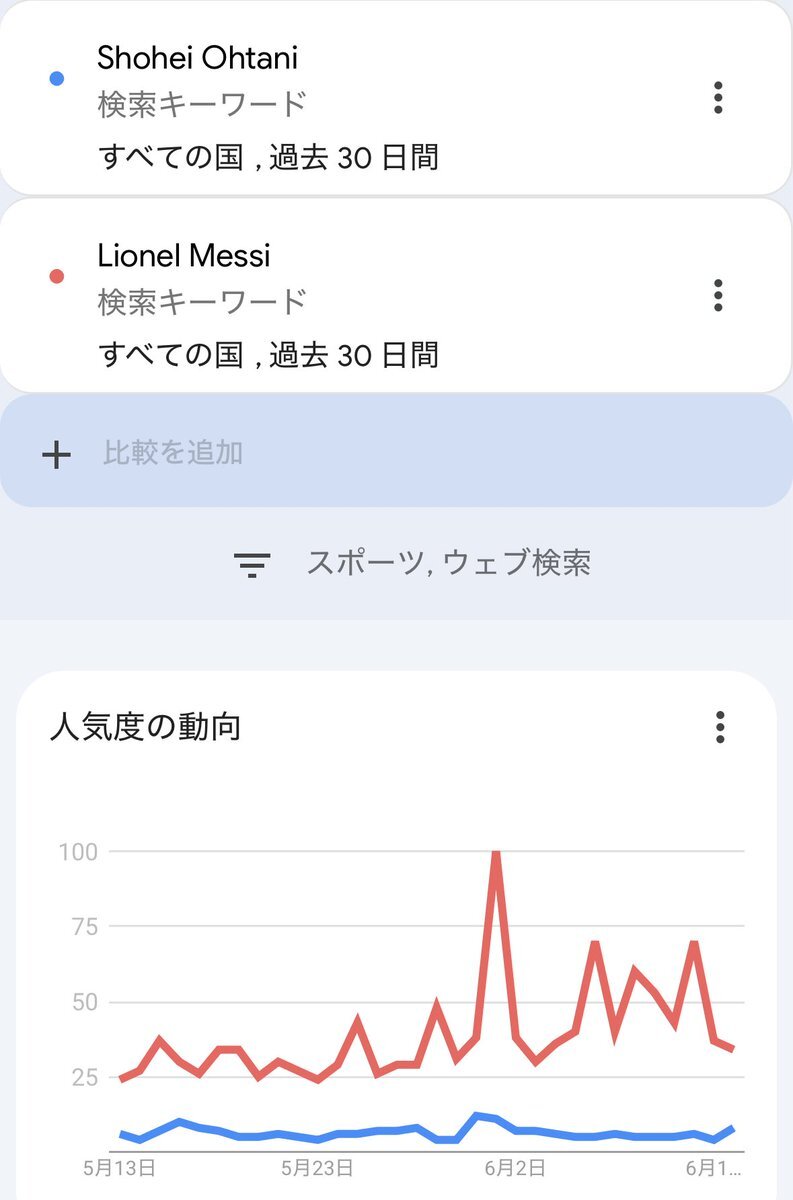
Task: Open options menu for Lionel Messi term
Action: point(718,295)
